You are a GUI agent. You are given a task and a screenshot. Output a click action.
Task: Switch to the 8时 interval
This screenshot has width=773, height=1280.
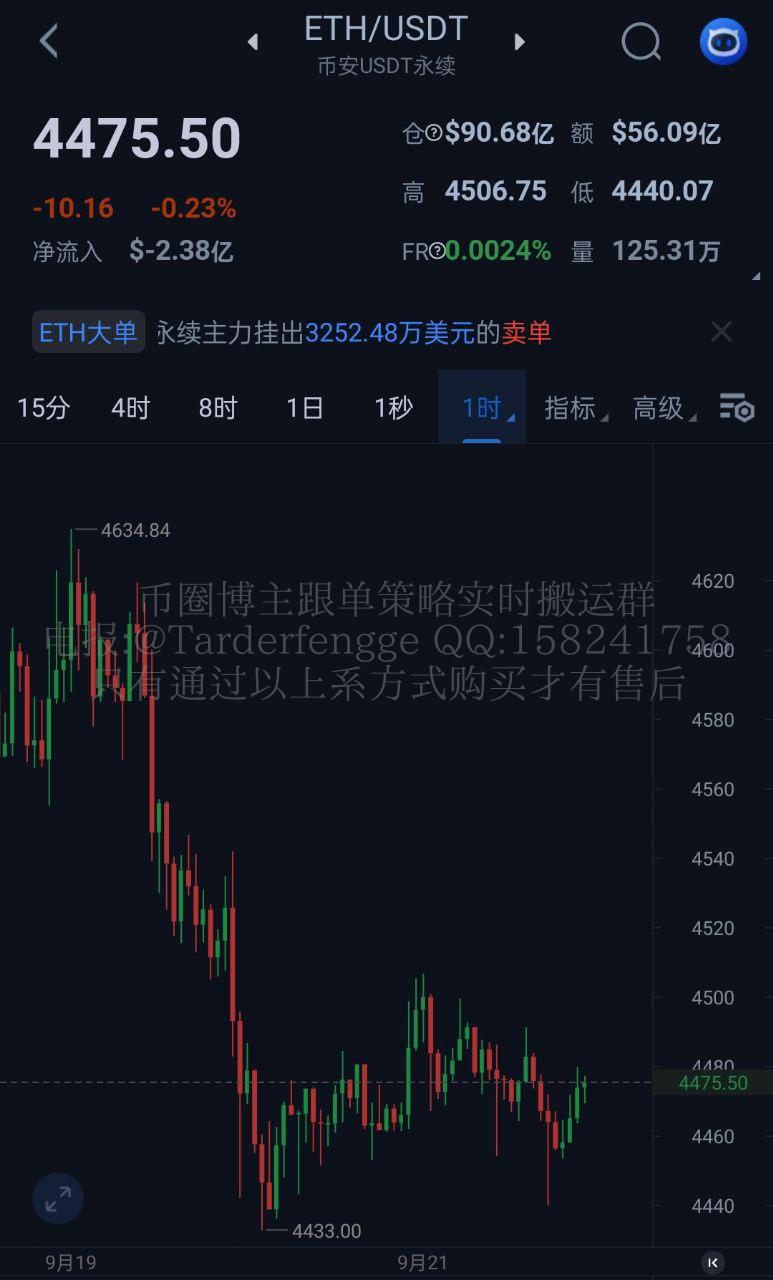[x=217, y=408]
